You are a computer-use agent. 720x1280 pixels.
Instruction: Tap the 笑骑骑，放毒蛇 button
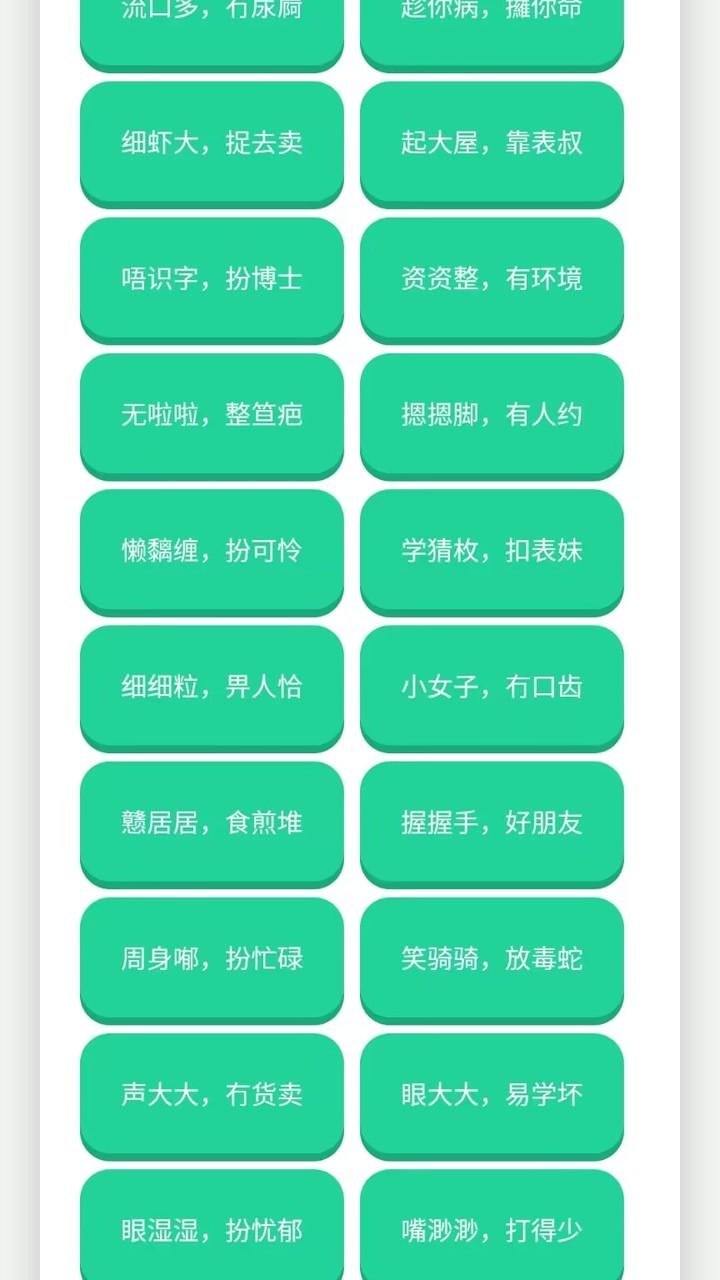492,959
